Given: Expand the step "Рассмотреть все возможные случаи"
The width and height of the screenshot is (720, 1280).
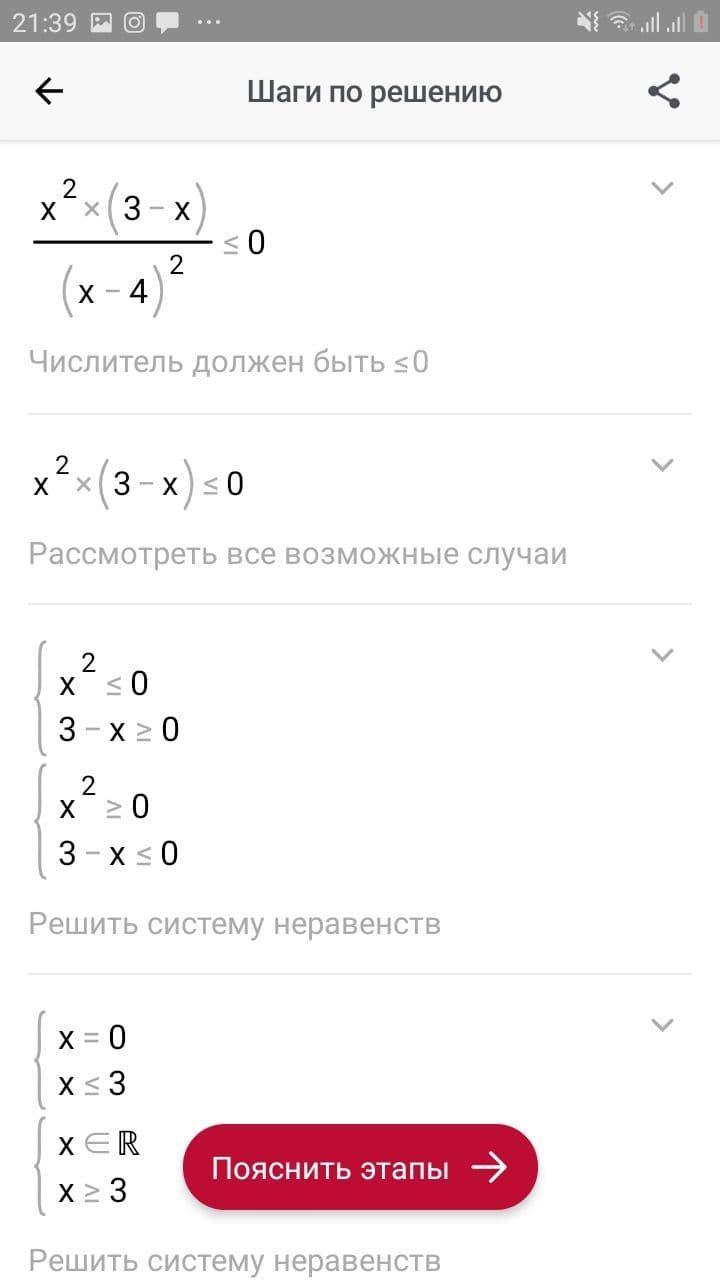Looking at the screenshot, I should pyautogui.click(x=662, y=464).
